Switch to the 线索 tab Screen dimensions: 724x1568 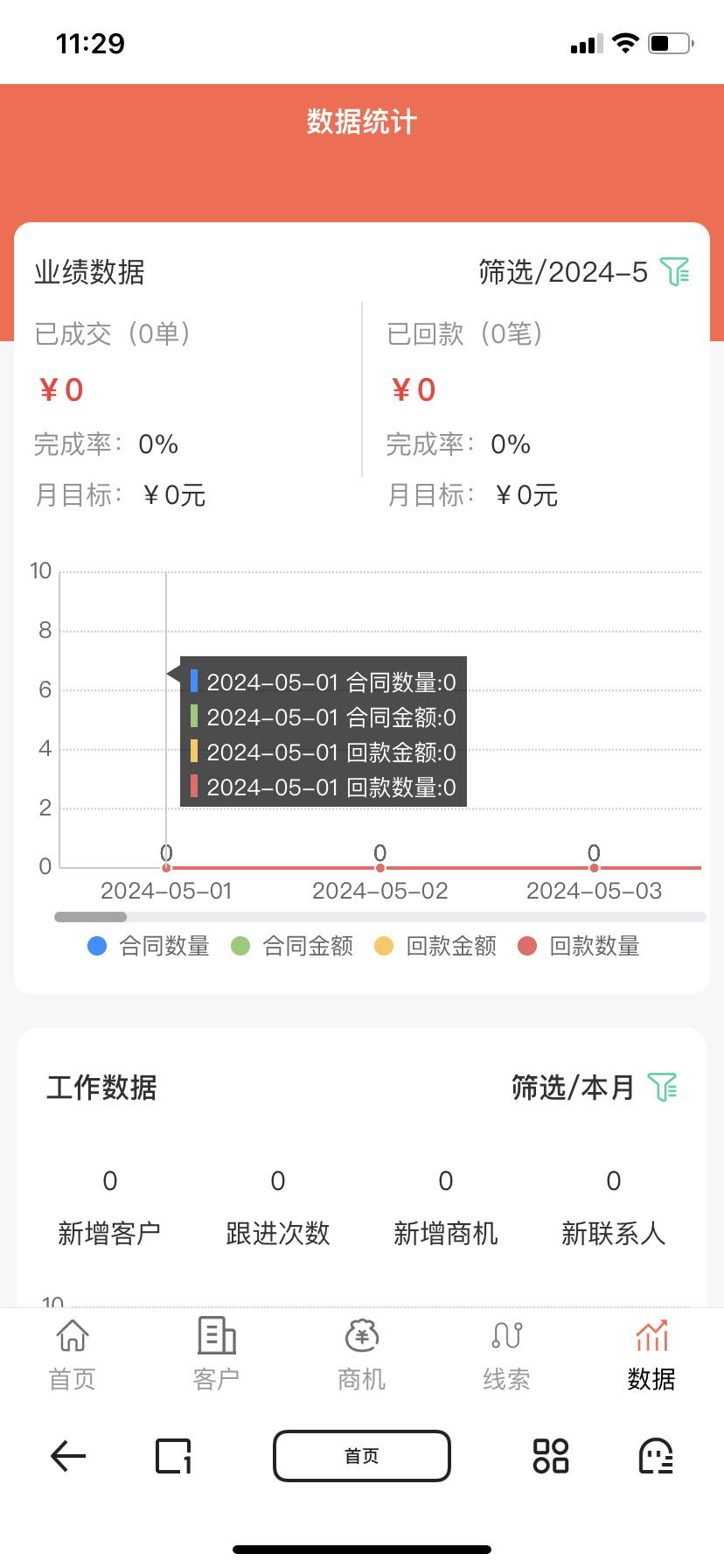507,1354
